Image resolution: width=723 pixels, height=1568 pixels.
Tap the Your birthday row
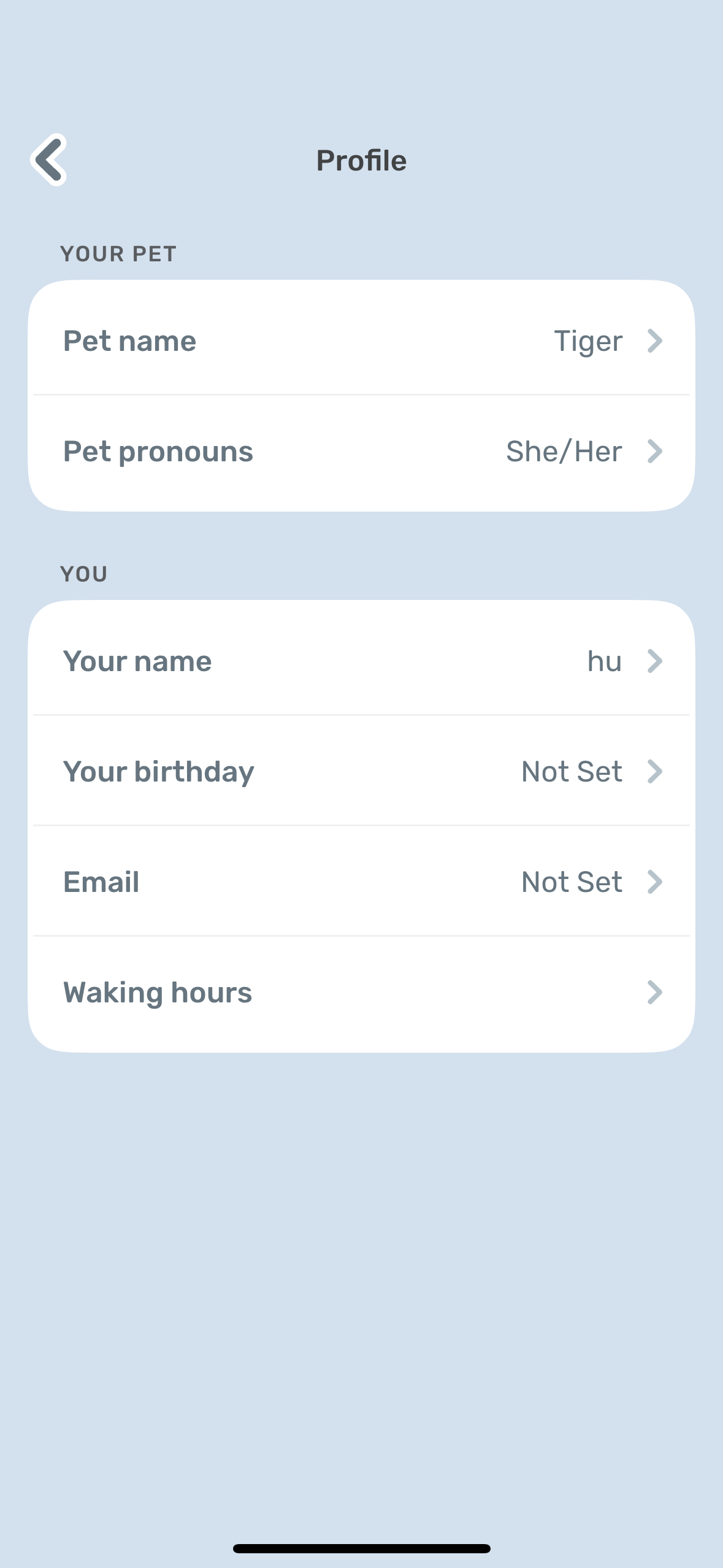[361, 772]
